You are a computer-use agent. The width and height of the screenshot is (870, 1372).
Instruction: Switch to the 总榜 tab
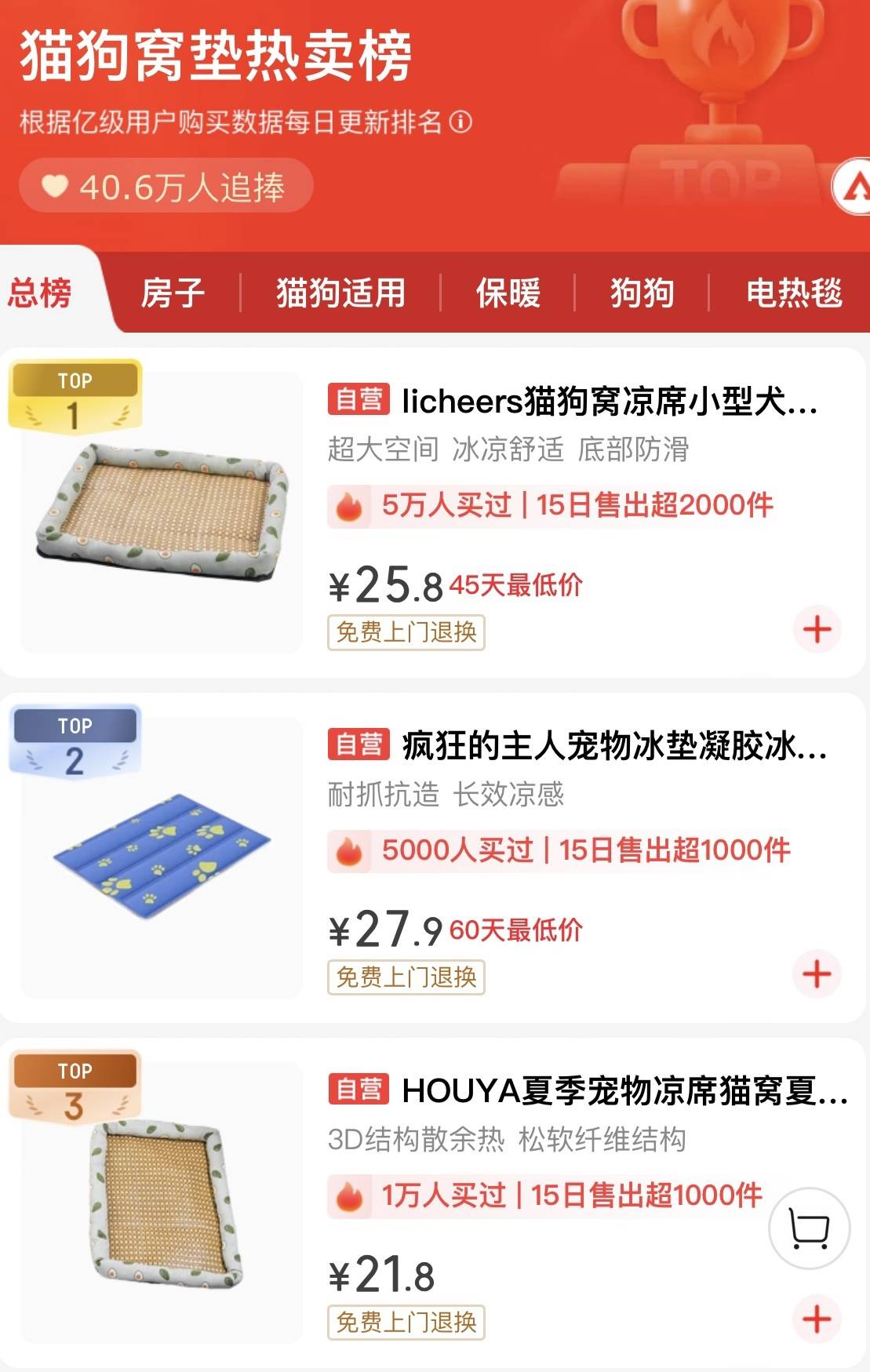pyautogui.click(x=40, y=293)
